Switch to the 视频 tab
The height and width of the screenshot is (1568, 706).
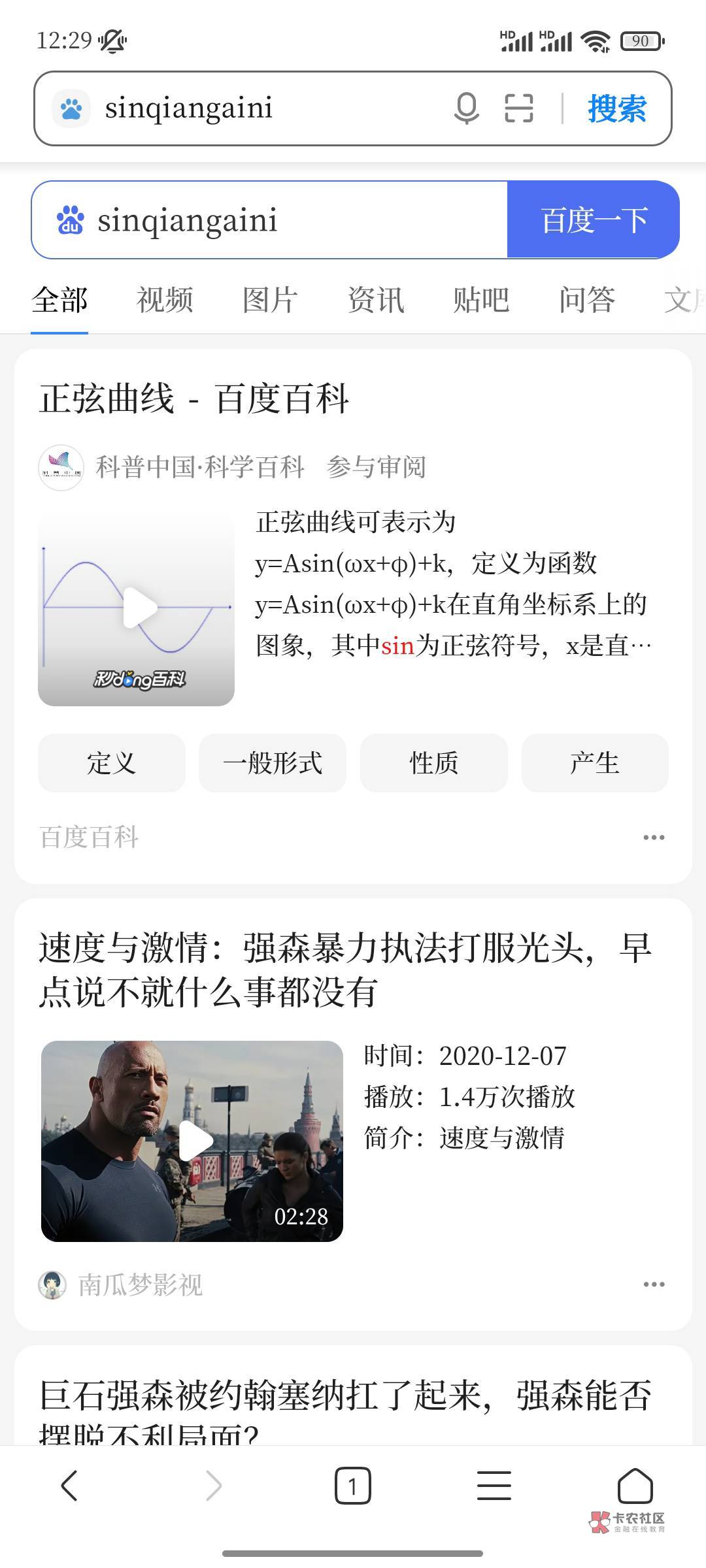pos(165,301)
